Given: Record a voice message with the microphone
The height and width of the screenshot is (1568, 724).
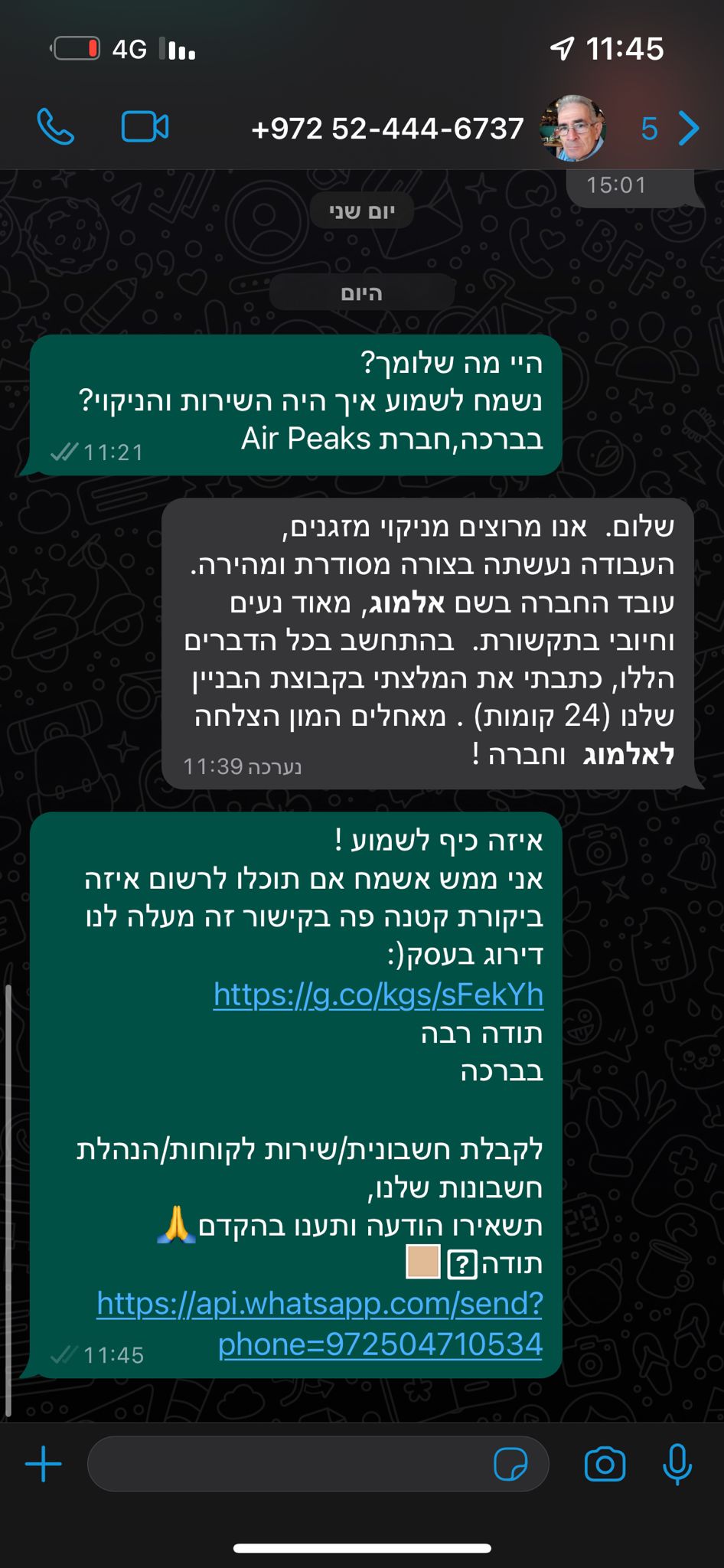Looking at the screenshot, I should pyautogui.click(x=677, y=1464).
